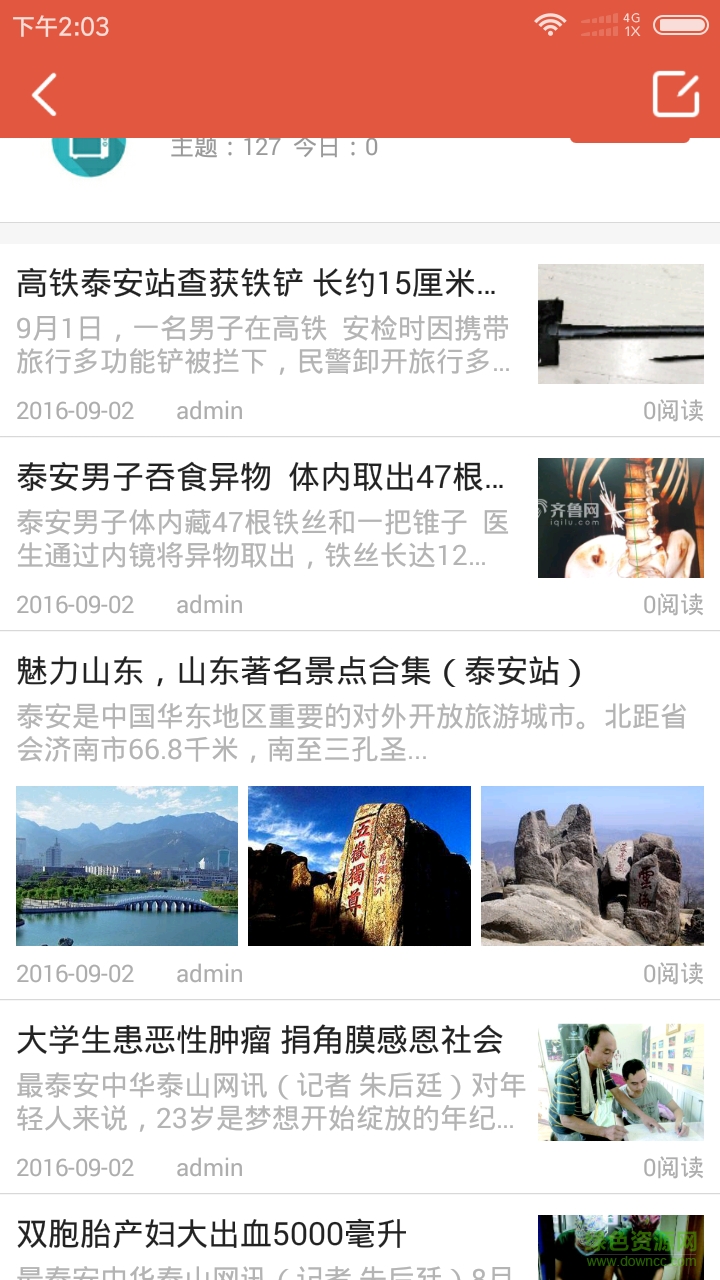The image size is (720, 1280).
Task: Click the 五岳独尊 stone photo thumbnail
Action: 359,865
